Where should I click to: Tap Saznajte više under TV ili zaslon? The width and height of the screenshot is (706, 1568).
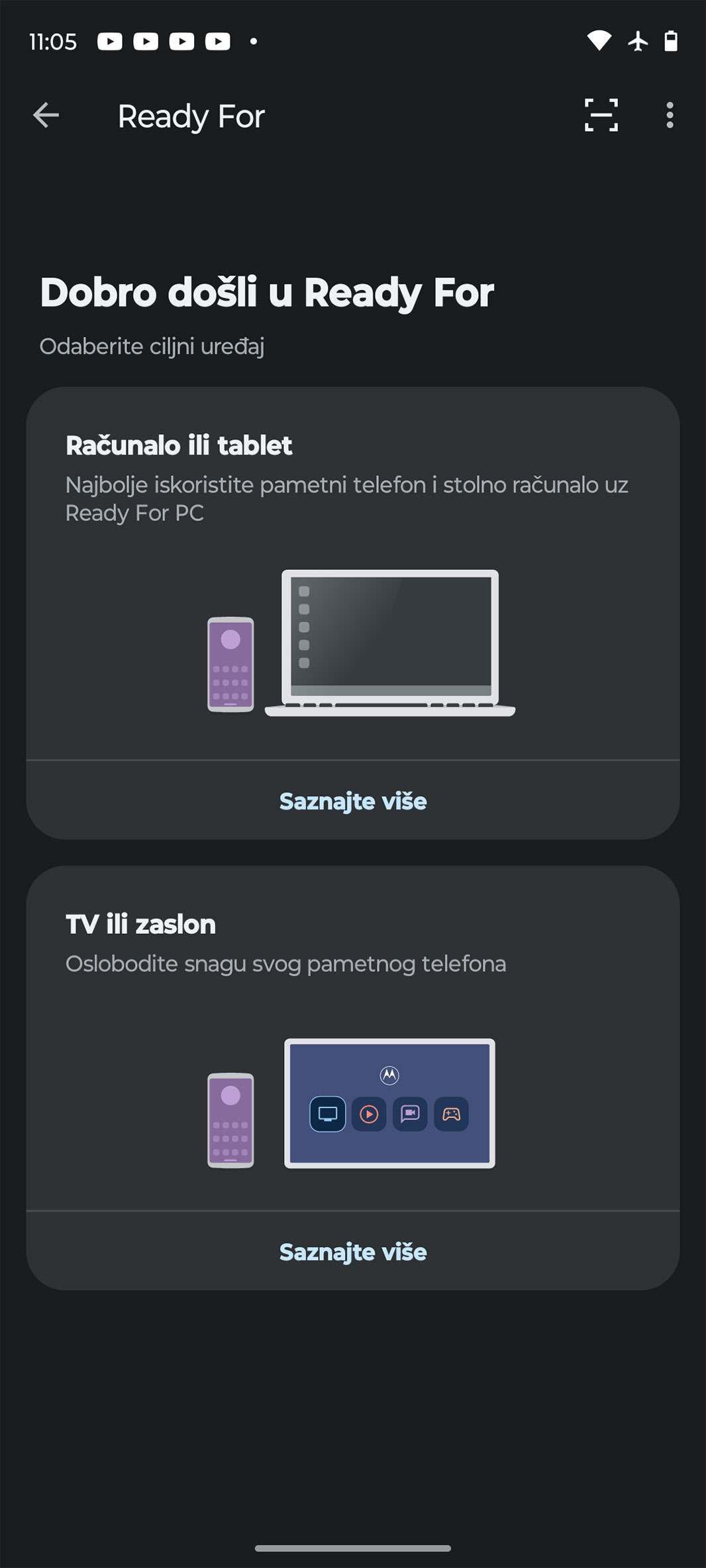tap(352, 1252)
